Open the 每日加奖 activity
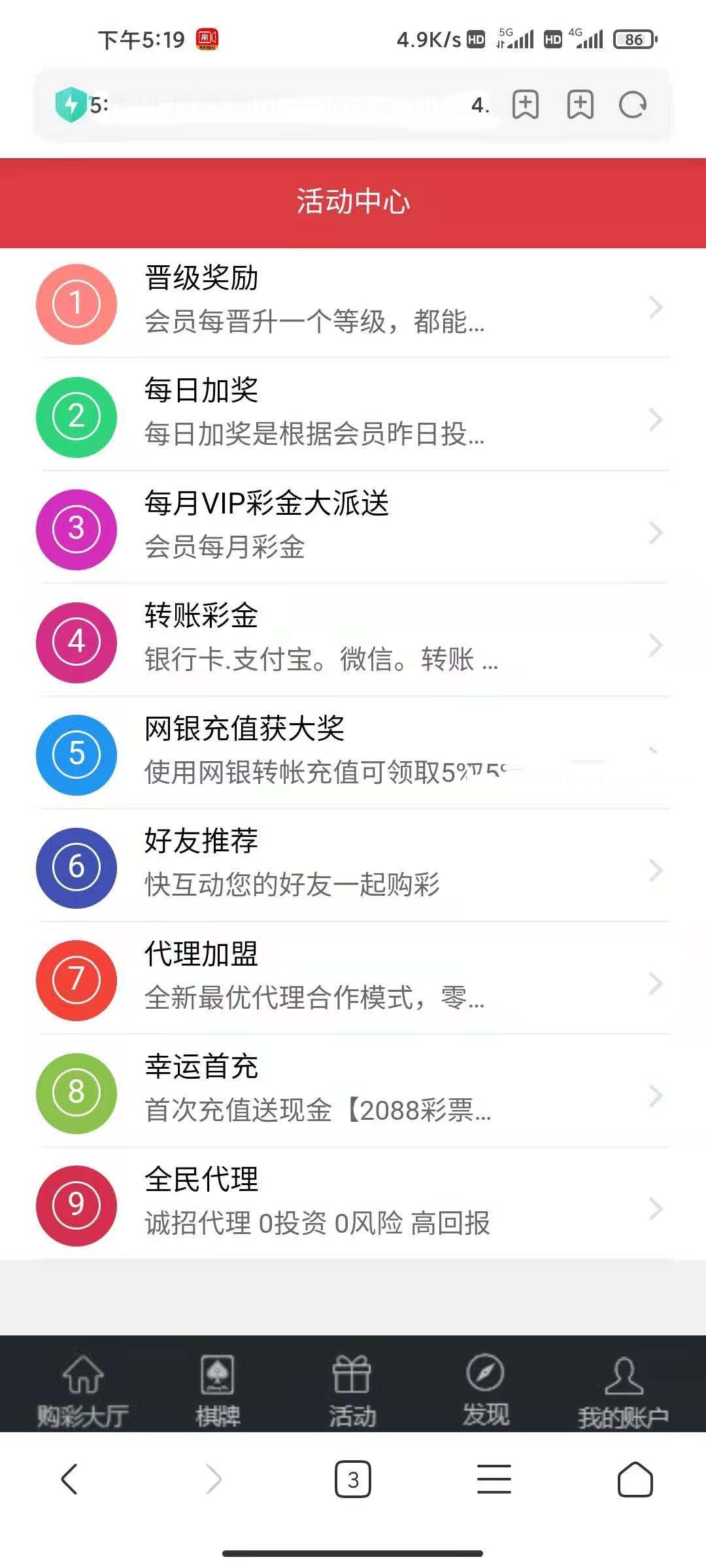The width and height of the screenshot is (706, 1568). click(353, 416)
